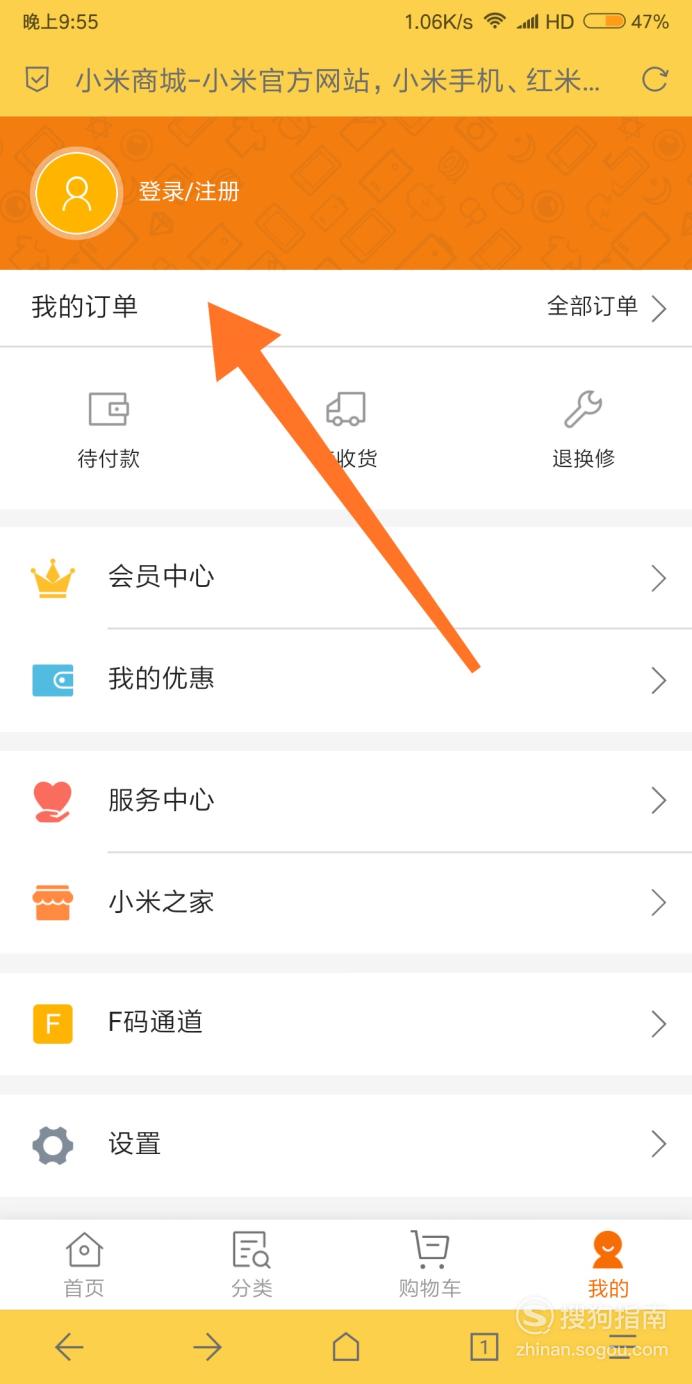View 全部订单 all orders

coord(606,307)
